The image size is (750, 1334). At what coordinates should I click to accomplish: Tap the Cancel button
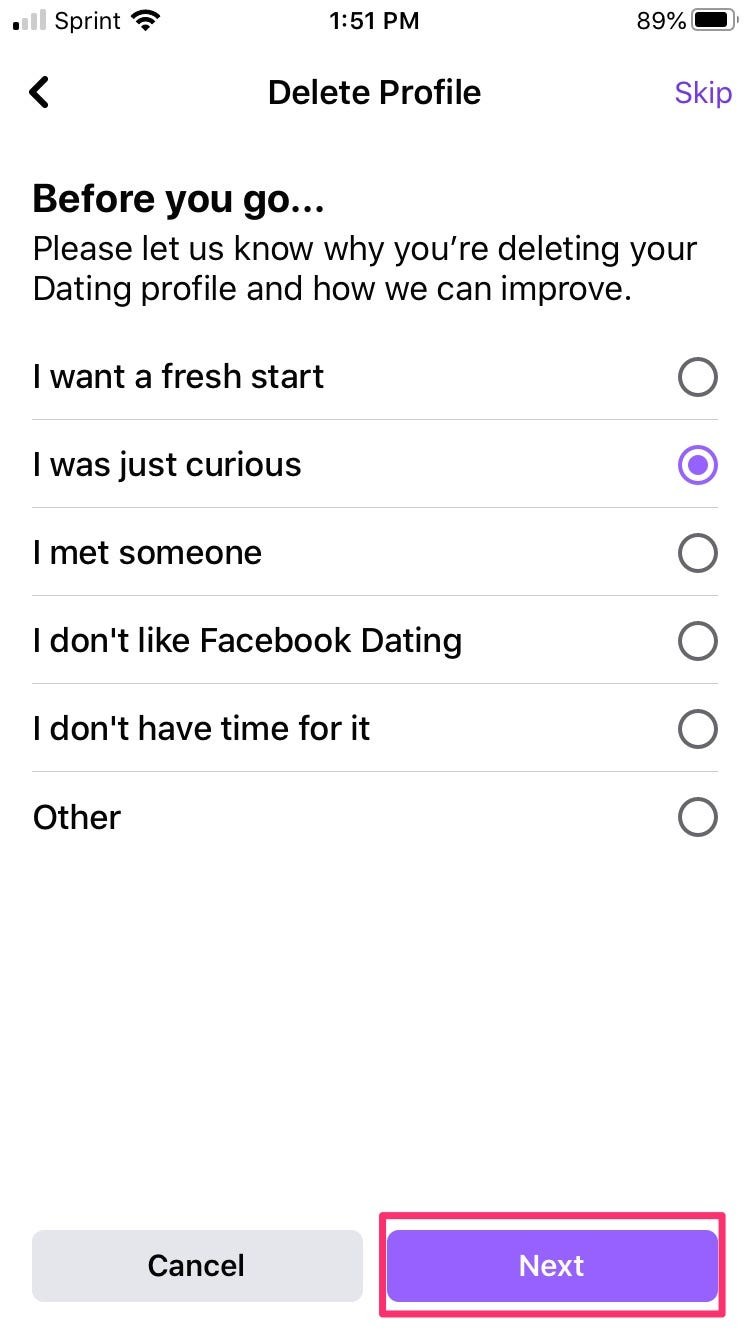pyautogui.click(x=196, y=1265)
